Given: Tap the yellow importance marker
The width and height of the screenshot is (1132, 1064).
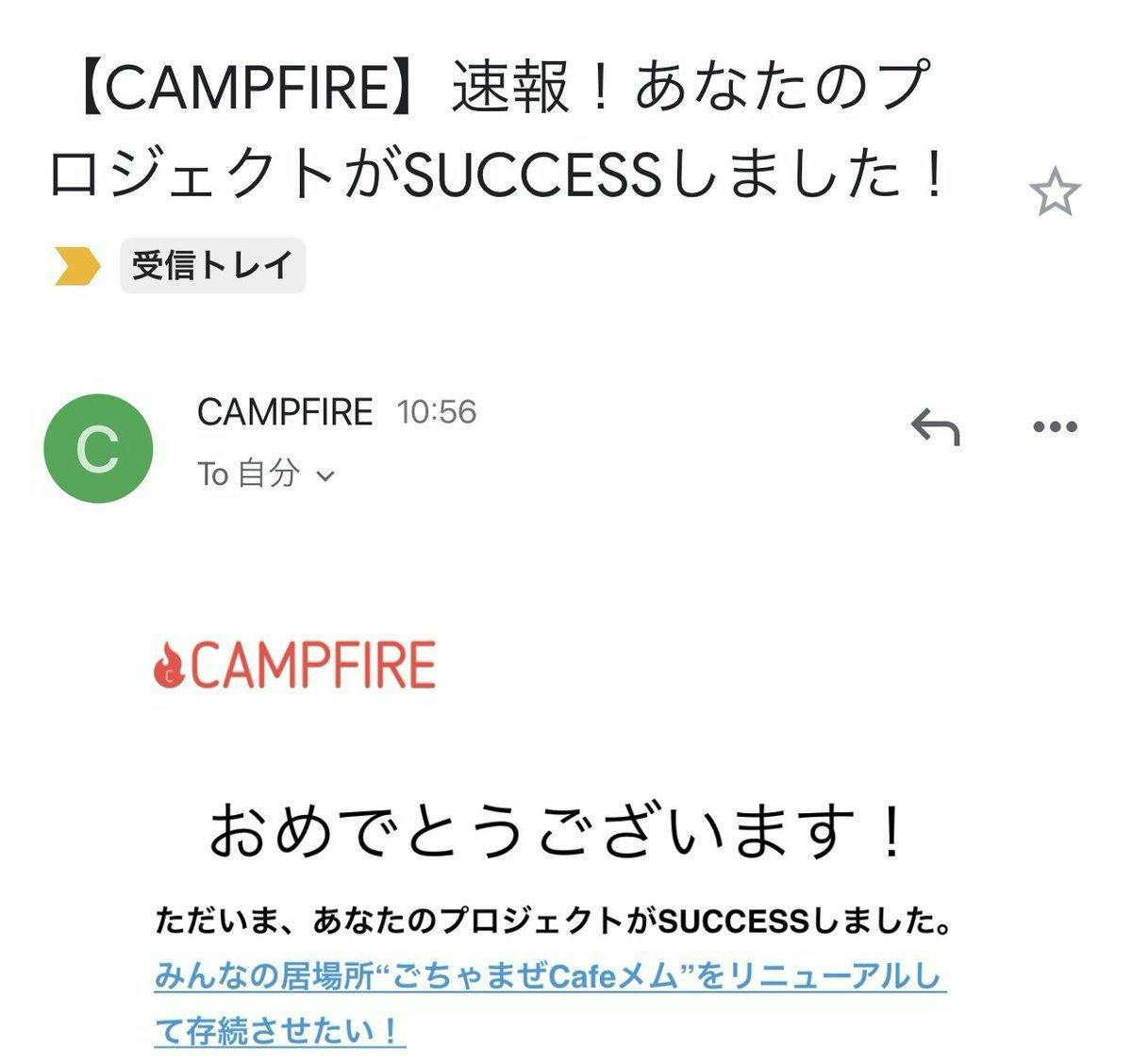Looking at the screenshot, I should 76,266.
